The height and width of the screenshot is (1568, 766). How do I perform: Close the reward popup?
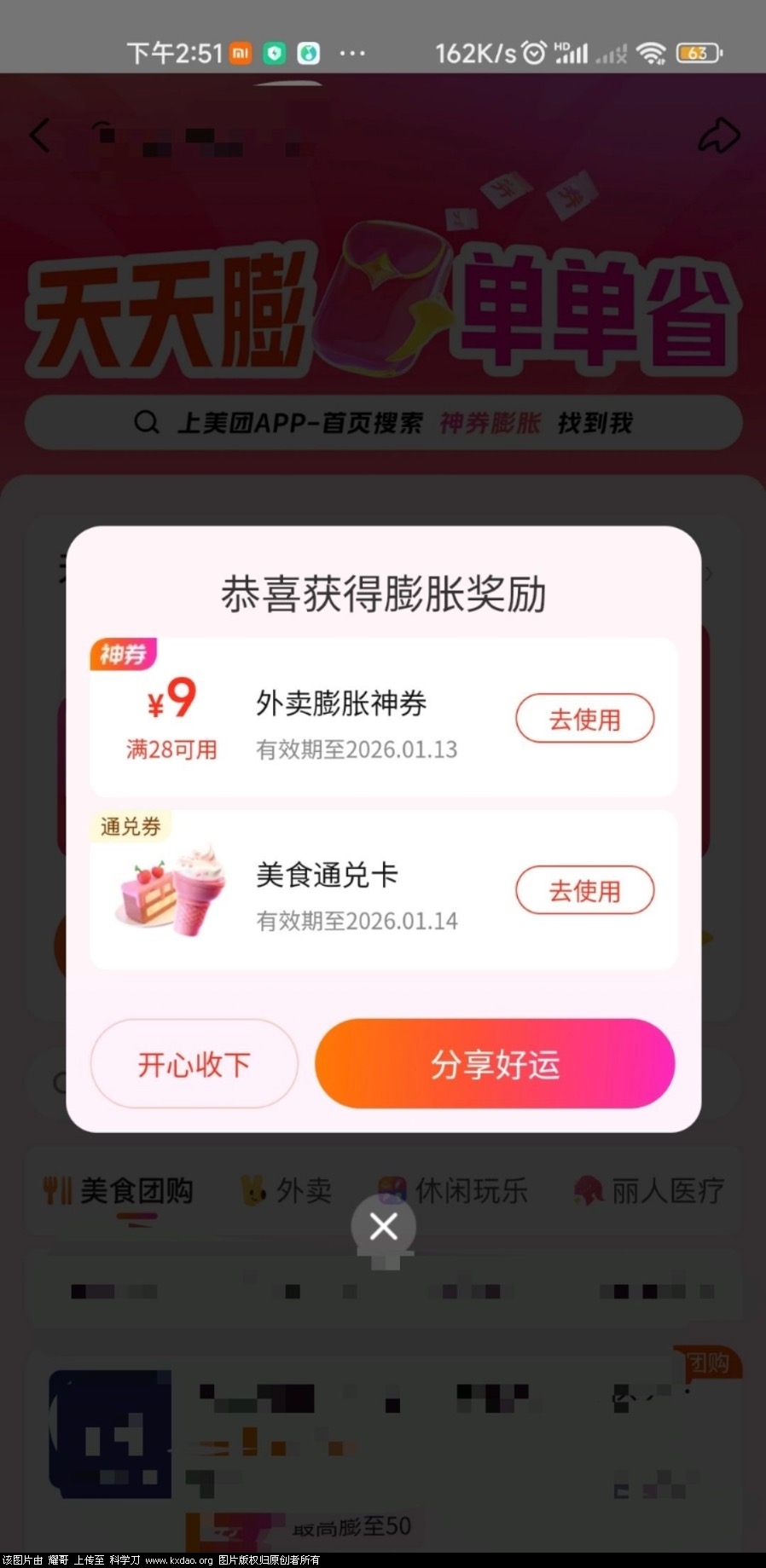click(384, 1226)
